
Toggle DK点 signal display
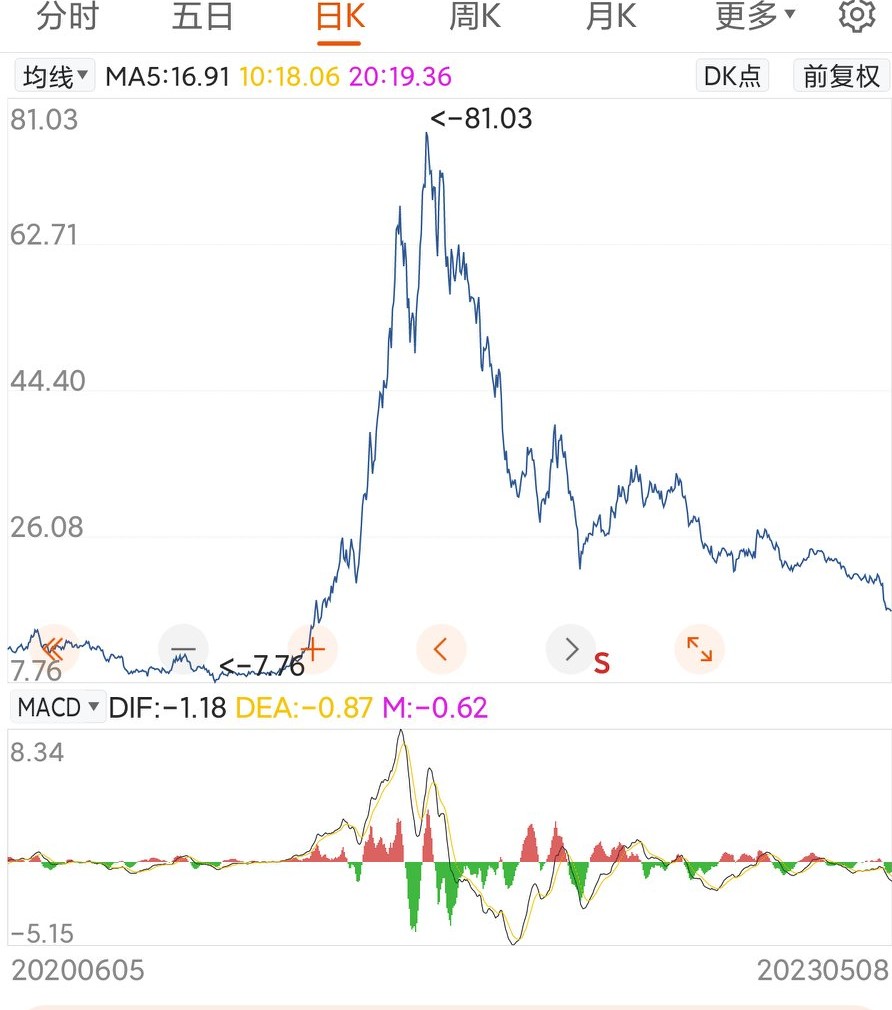731,75
